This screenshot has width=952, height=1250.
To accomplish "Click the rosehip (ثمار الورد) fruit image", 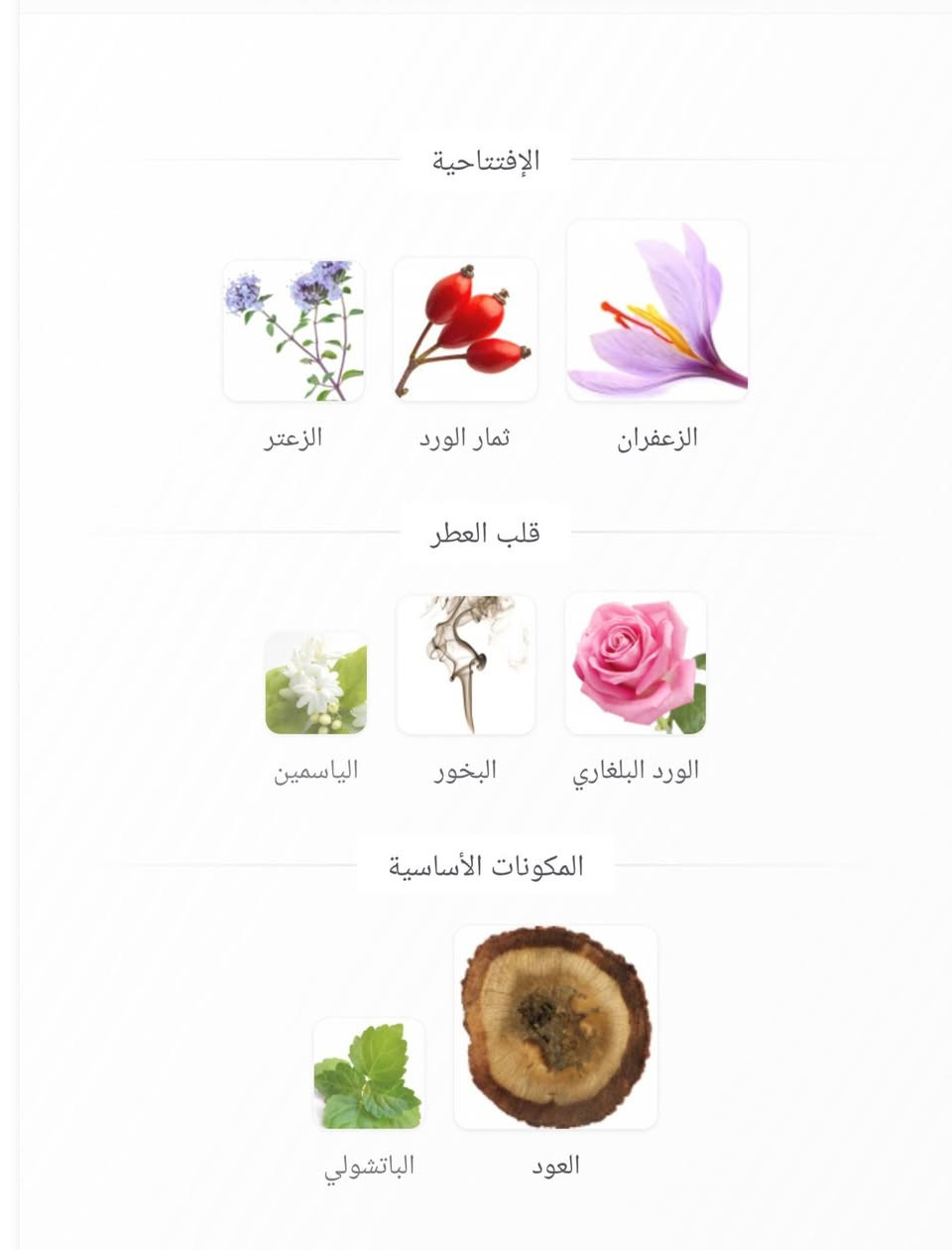I will click(x=466, y=328).
